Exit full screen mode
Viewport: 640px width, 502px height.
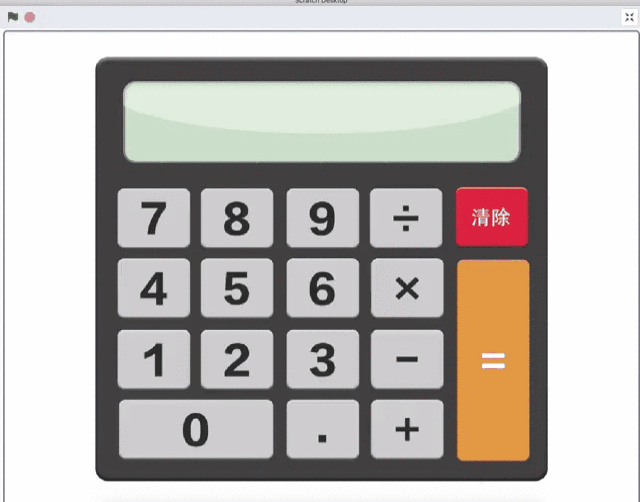[x=629, y=17]
